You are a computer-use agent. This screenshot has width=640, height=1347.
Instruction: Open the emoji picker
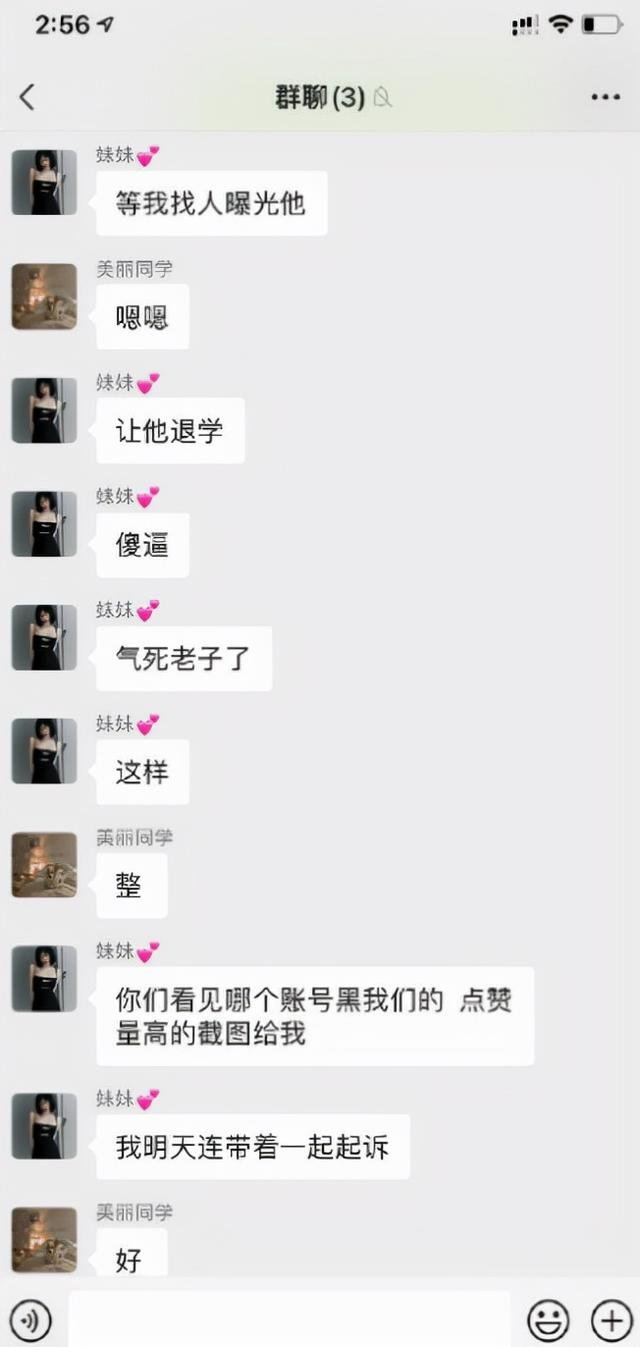[x=548, y=1321]
